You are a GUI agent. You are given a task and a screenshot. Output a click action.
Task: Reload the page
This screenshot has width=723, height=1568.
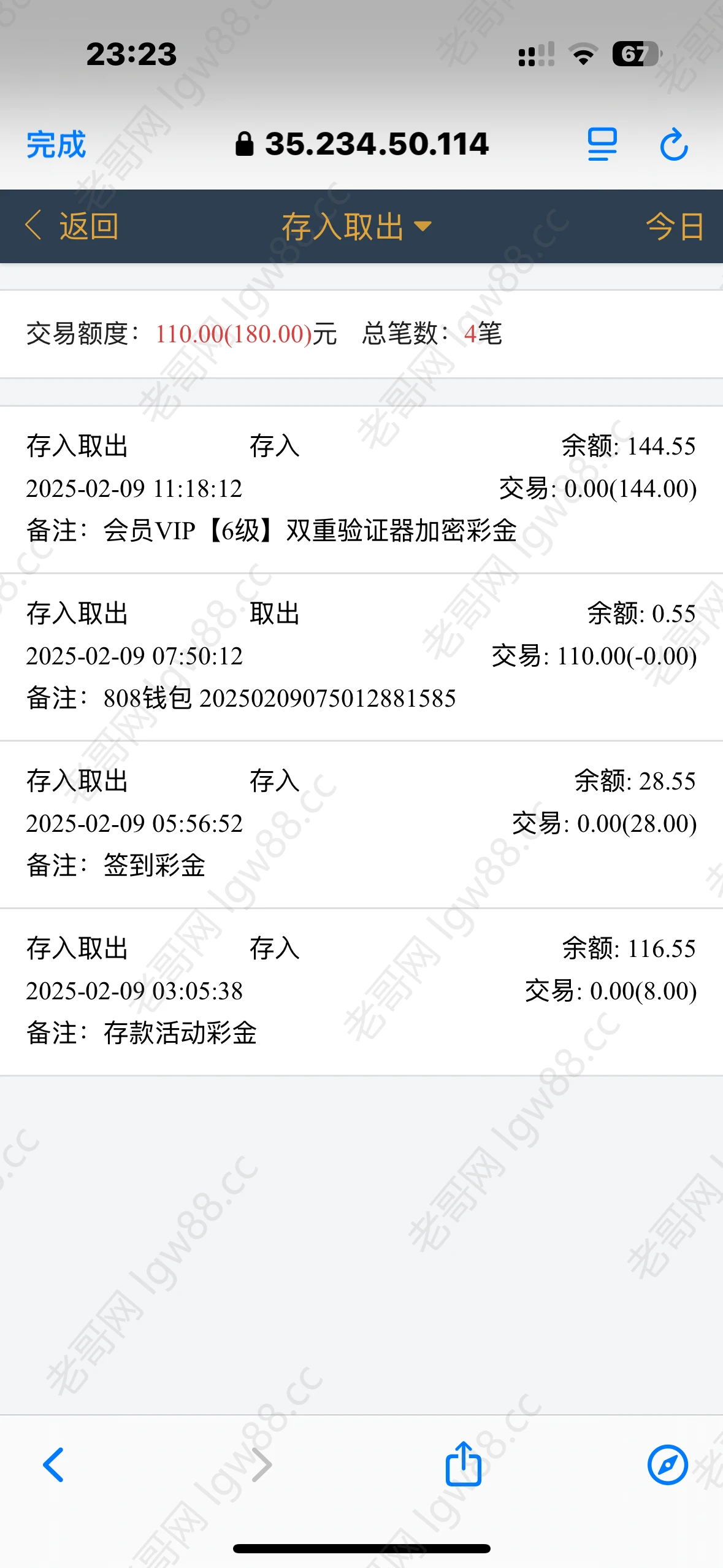pos(673,145)
